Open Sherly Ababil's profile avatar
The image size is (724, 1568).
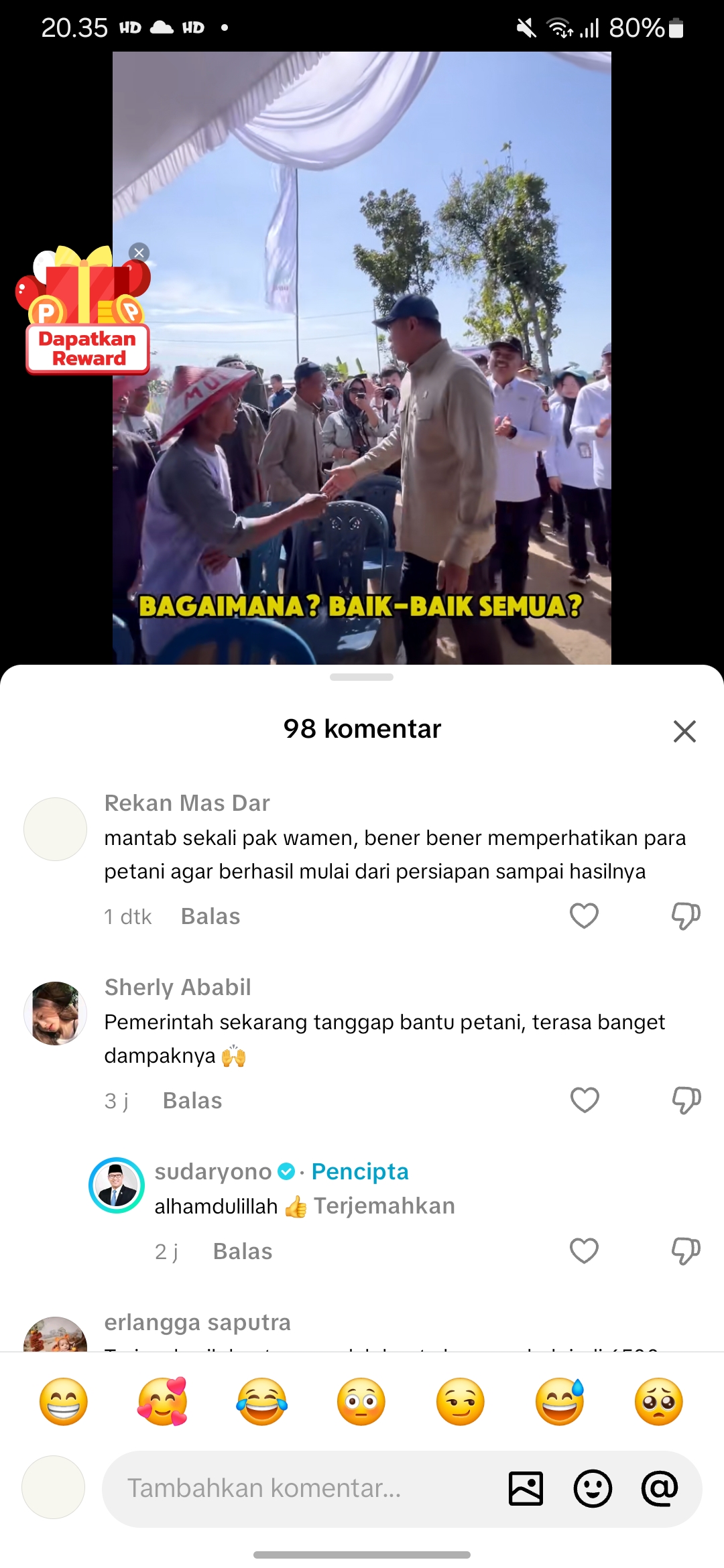[x=55, y=1013]
